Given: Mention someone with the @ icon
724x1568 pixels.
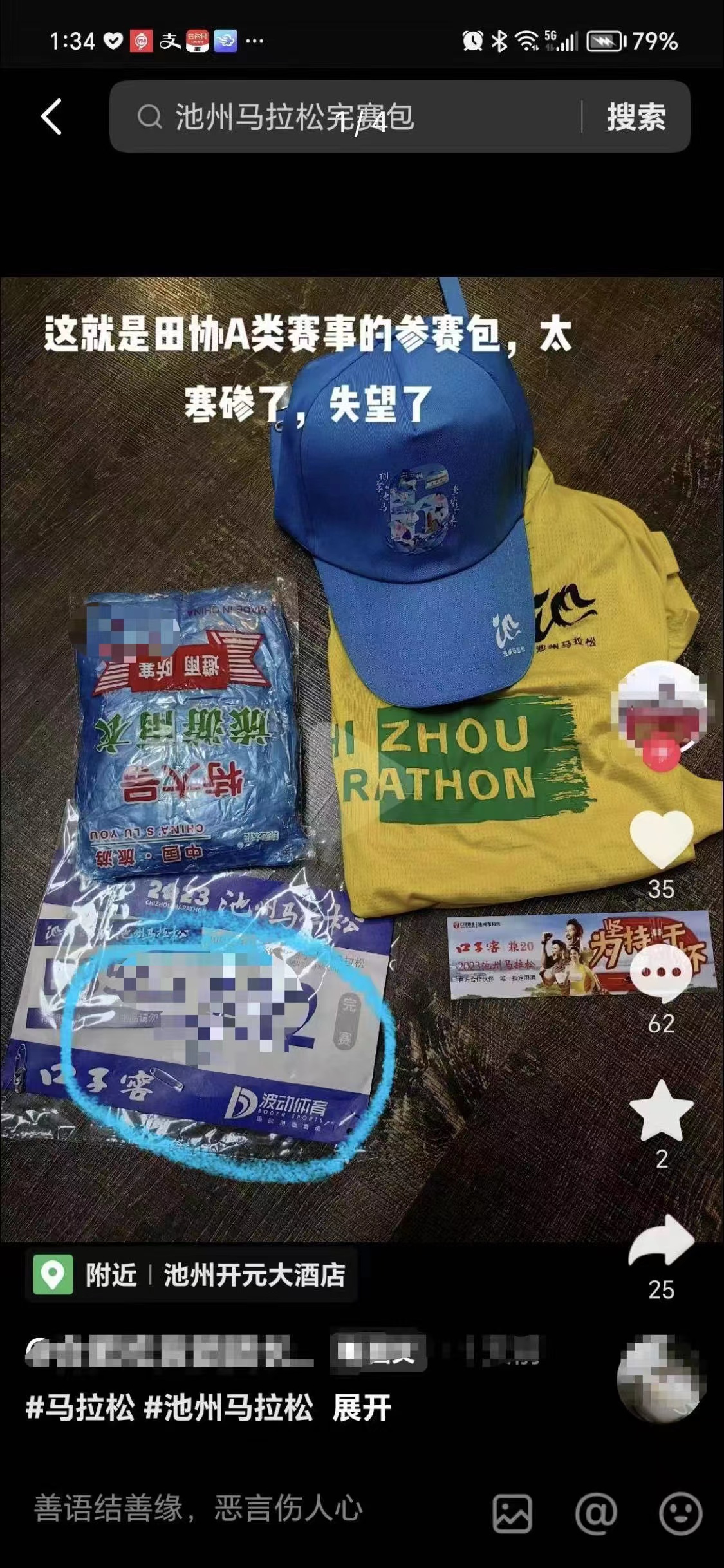Looking at the screenshot, I should (x=596, y=1513).
